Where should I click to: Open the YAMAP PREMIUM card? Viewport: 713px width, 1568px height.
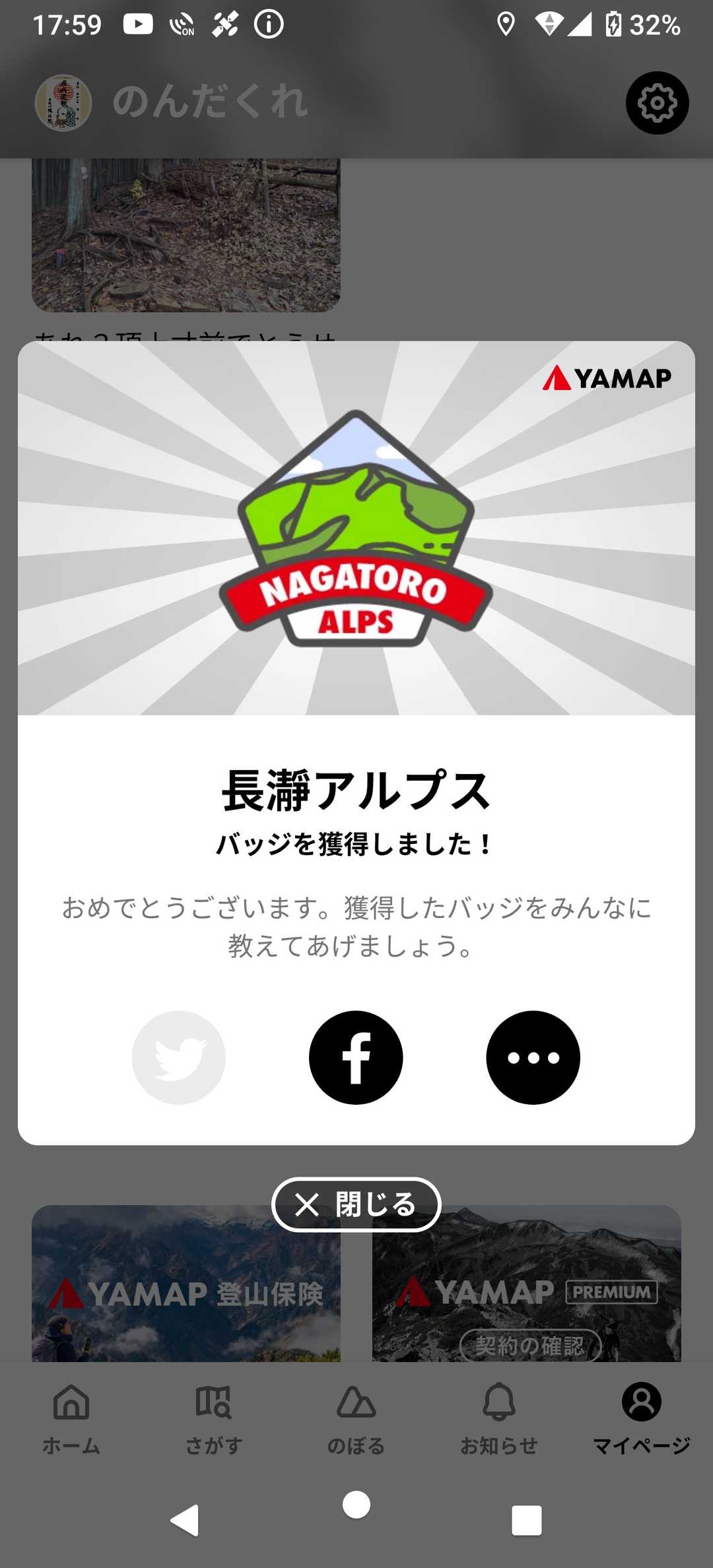[526, 1293]
